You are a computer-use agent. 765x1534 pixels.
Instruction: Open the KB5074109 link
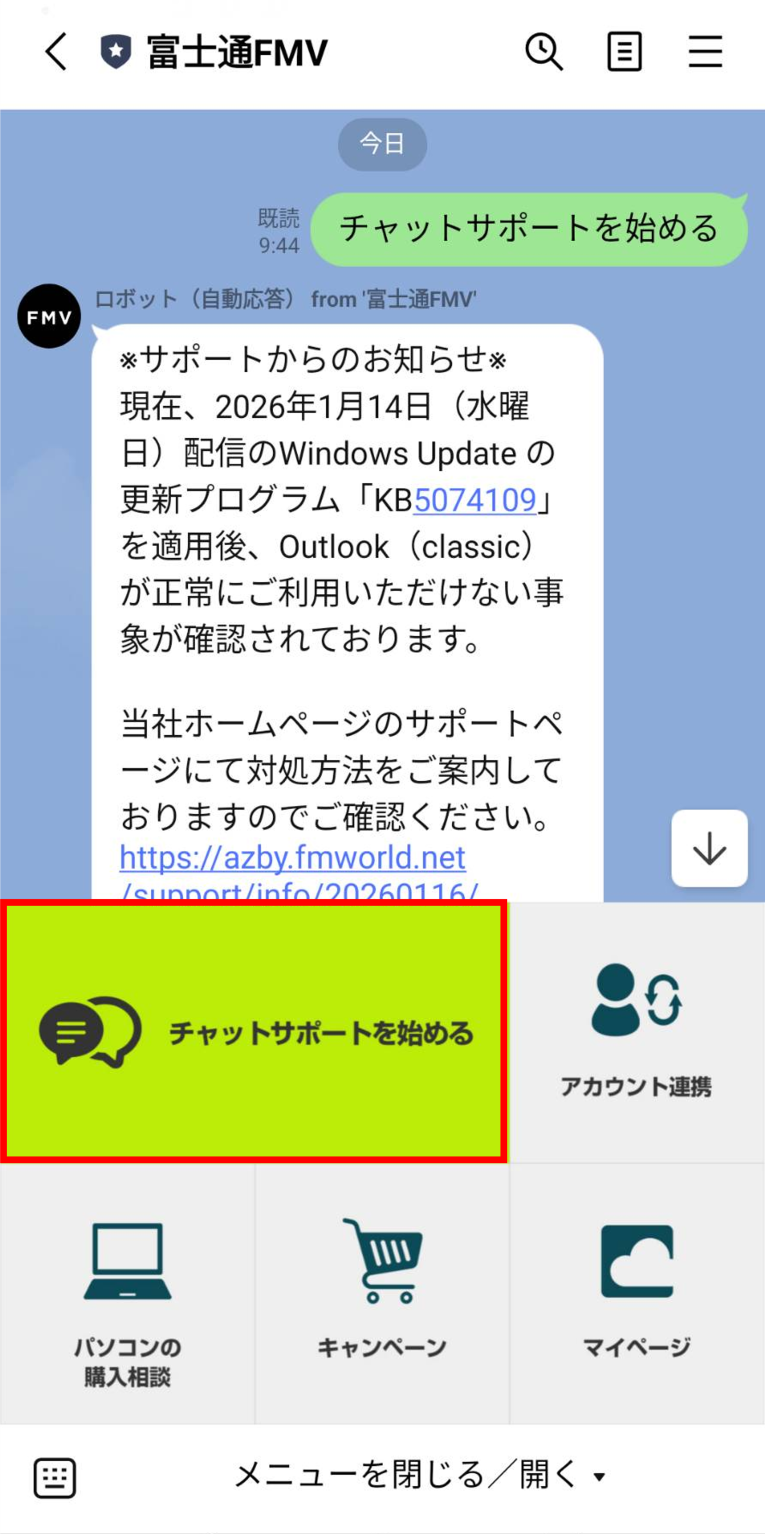(x=476, y=500)
